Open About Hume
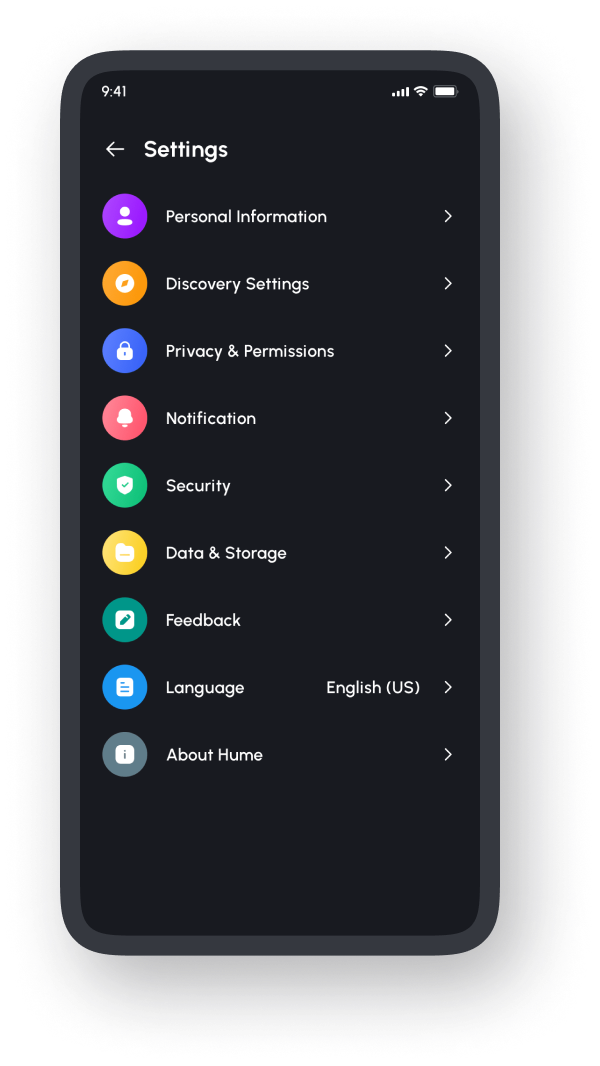The image size is (600, 1066). [214, 755]
